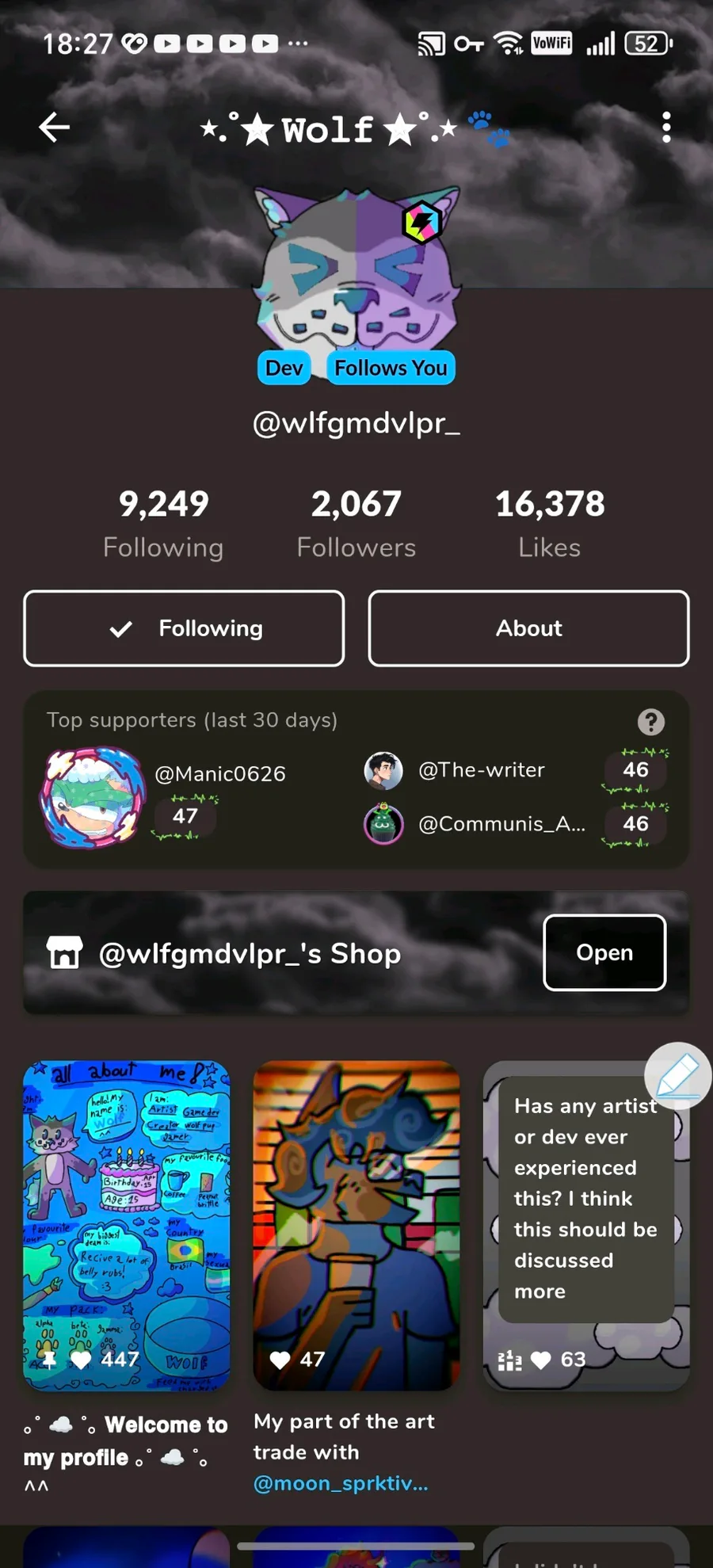Go back using the arrow
This screenshot has height=1568, width=713.
pos(54,127)
